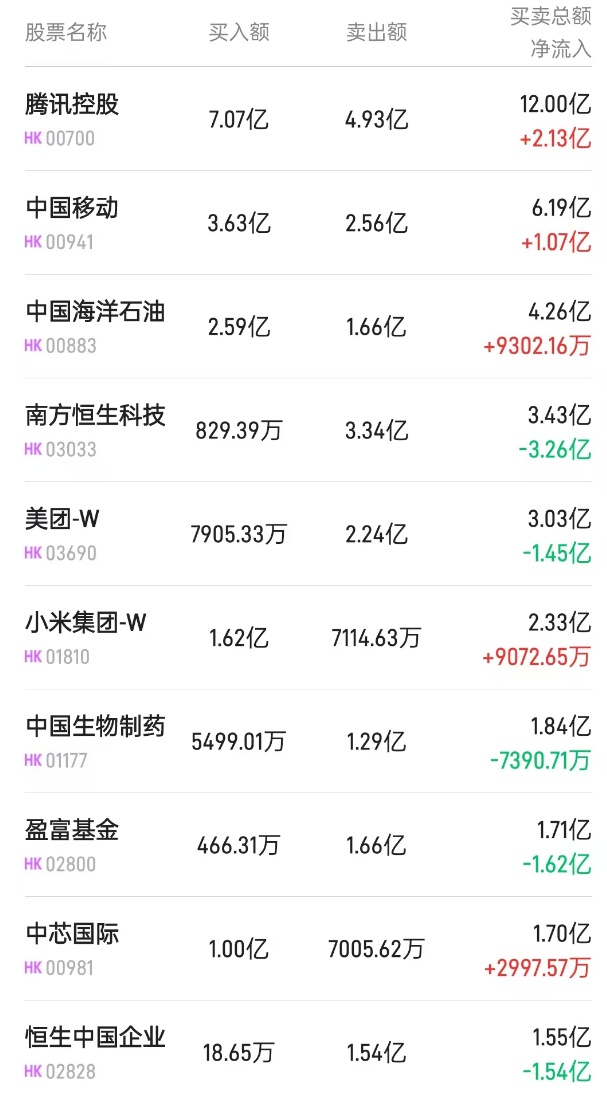The height and width of the screenshot is (1097, 607).
Task: Tap the 美团-W stock row
Action: (63, 520)
